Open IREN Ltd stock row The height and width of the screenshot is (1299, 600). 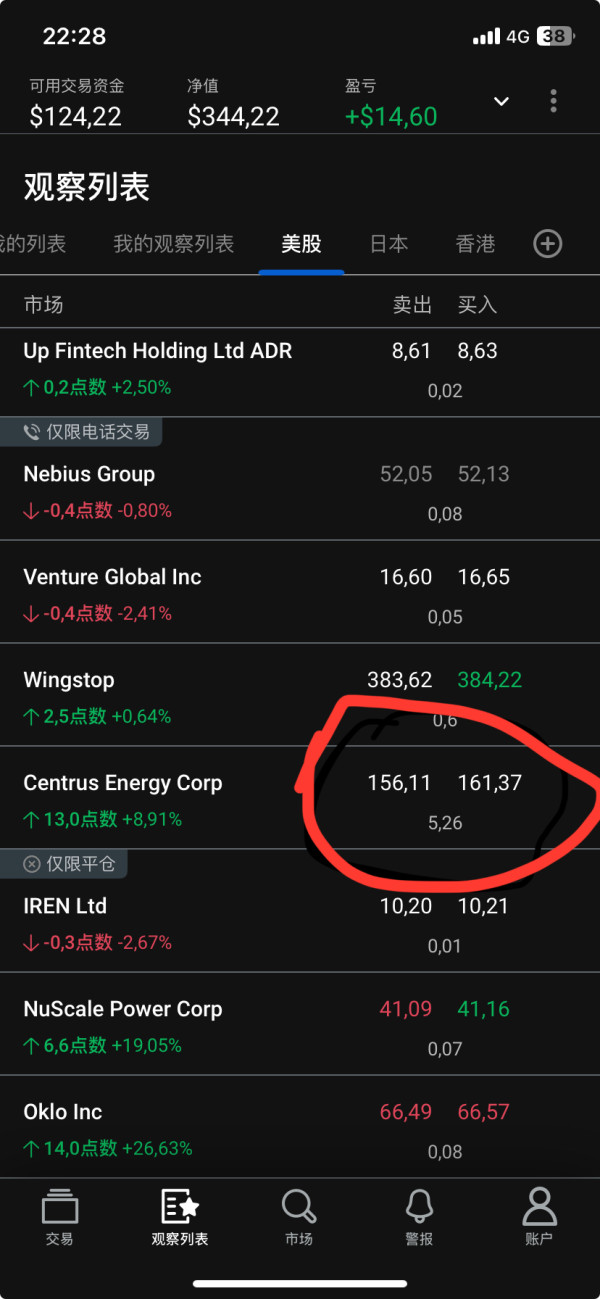300,925
